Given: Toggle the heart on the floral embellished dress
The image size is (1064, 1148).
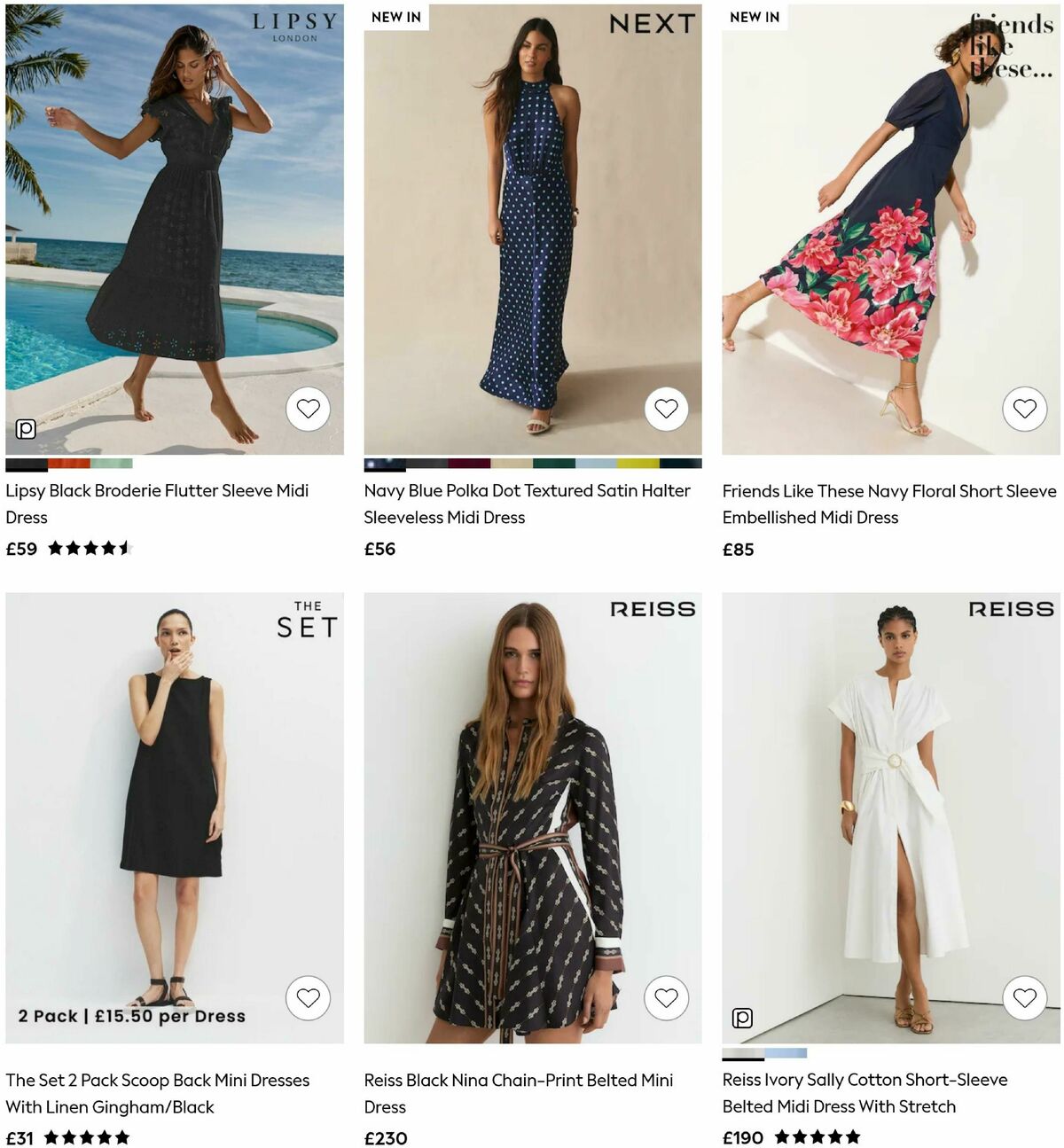Looking at the screenshot, I should coord(1026,409).
